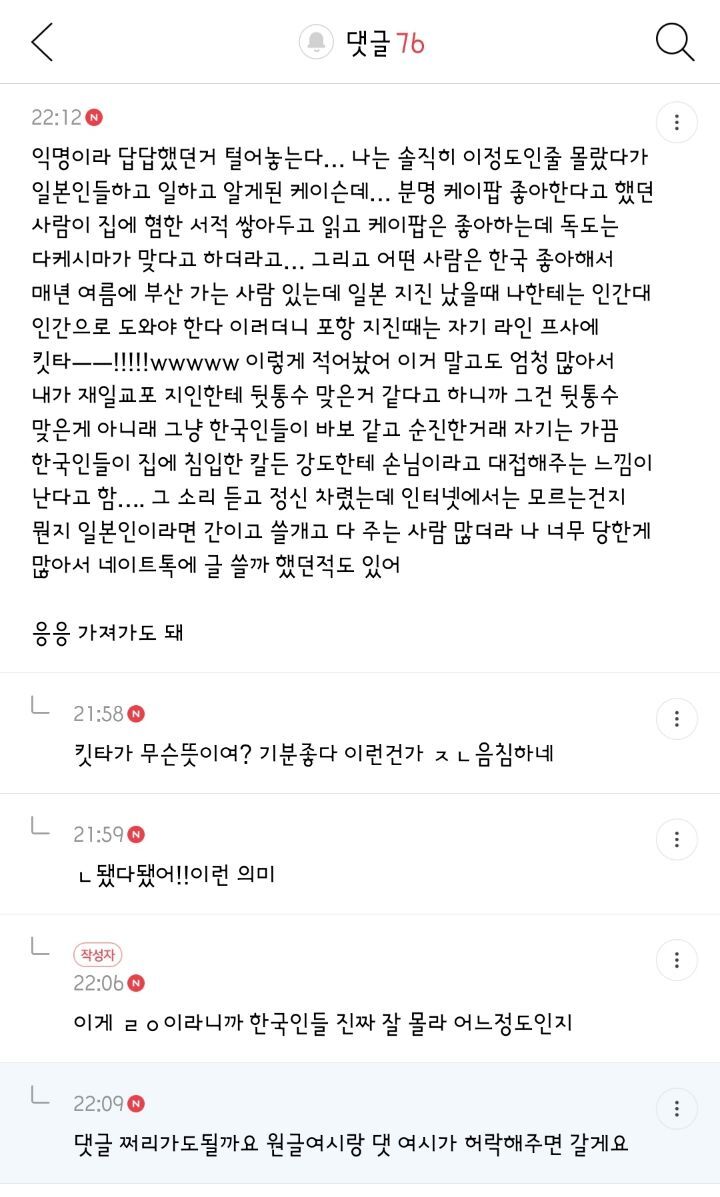Open the options menu for the 22:12 comment
720x1197 pixels.
click(x=678, y=122)
